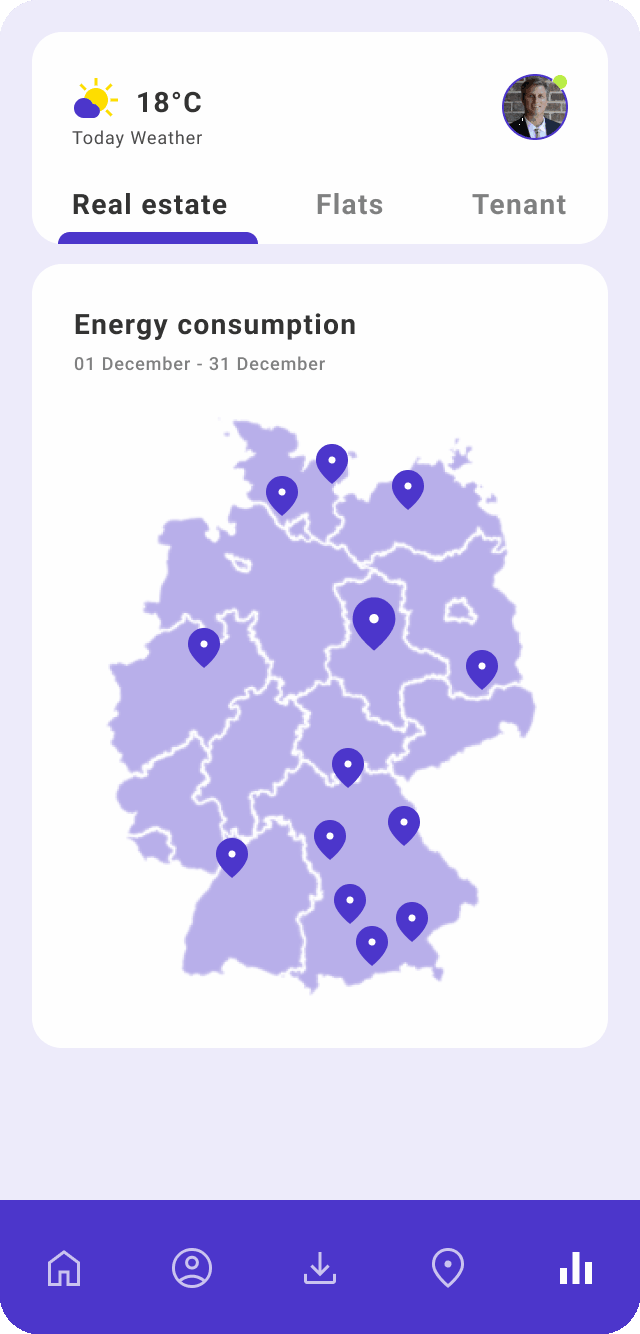Open the user profile avatar
The image size is (640, 1334).
535,107
